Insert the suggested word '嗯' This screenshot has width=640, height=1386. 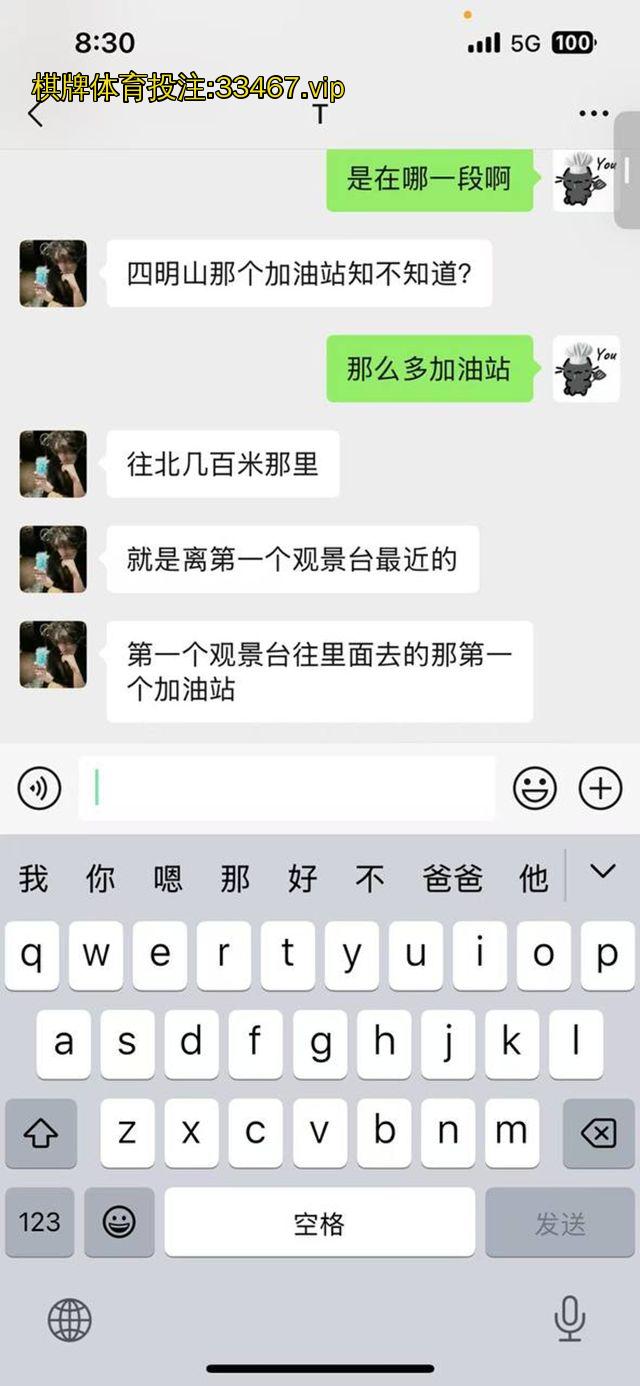[168, 879]
